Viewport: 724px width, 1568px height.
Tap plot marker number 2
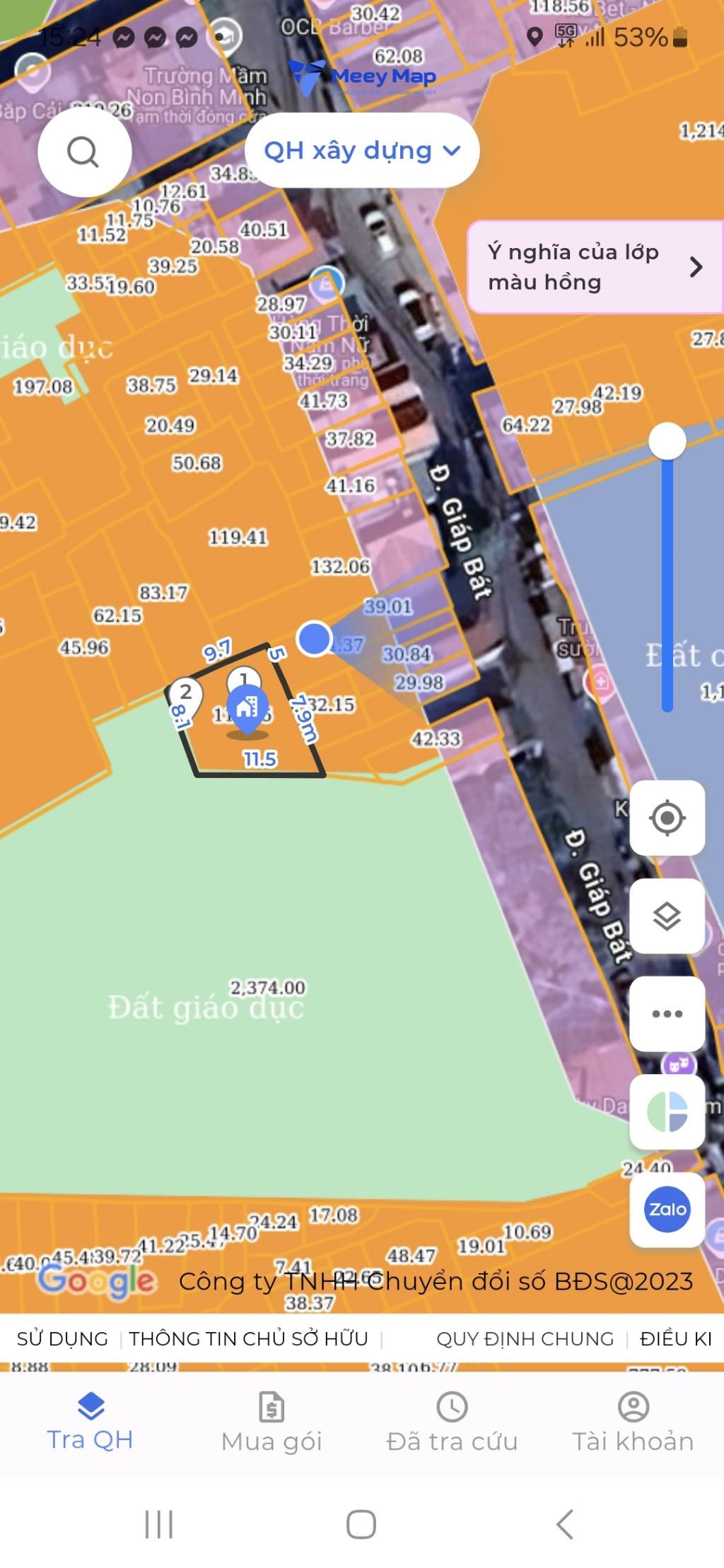click(185, 693)
